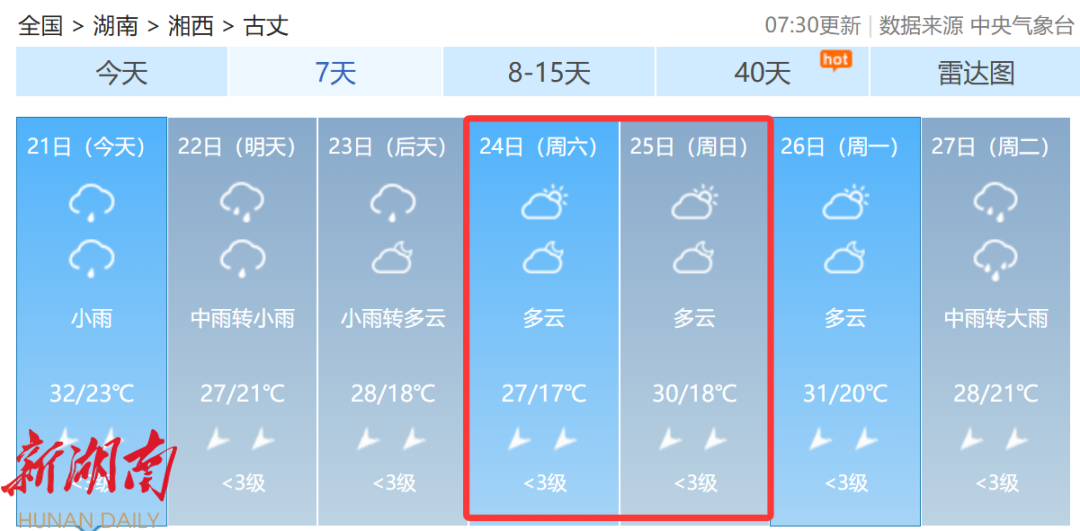Open the 24日（周六） forecast card
Screen dimensions: 1080x531
pyautogui.click(x=544, y=320)
